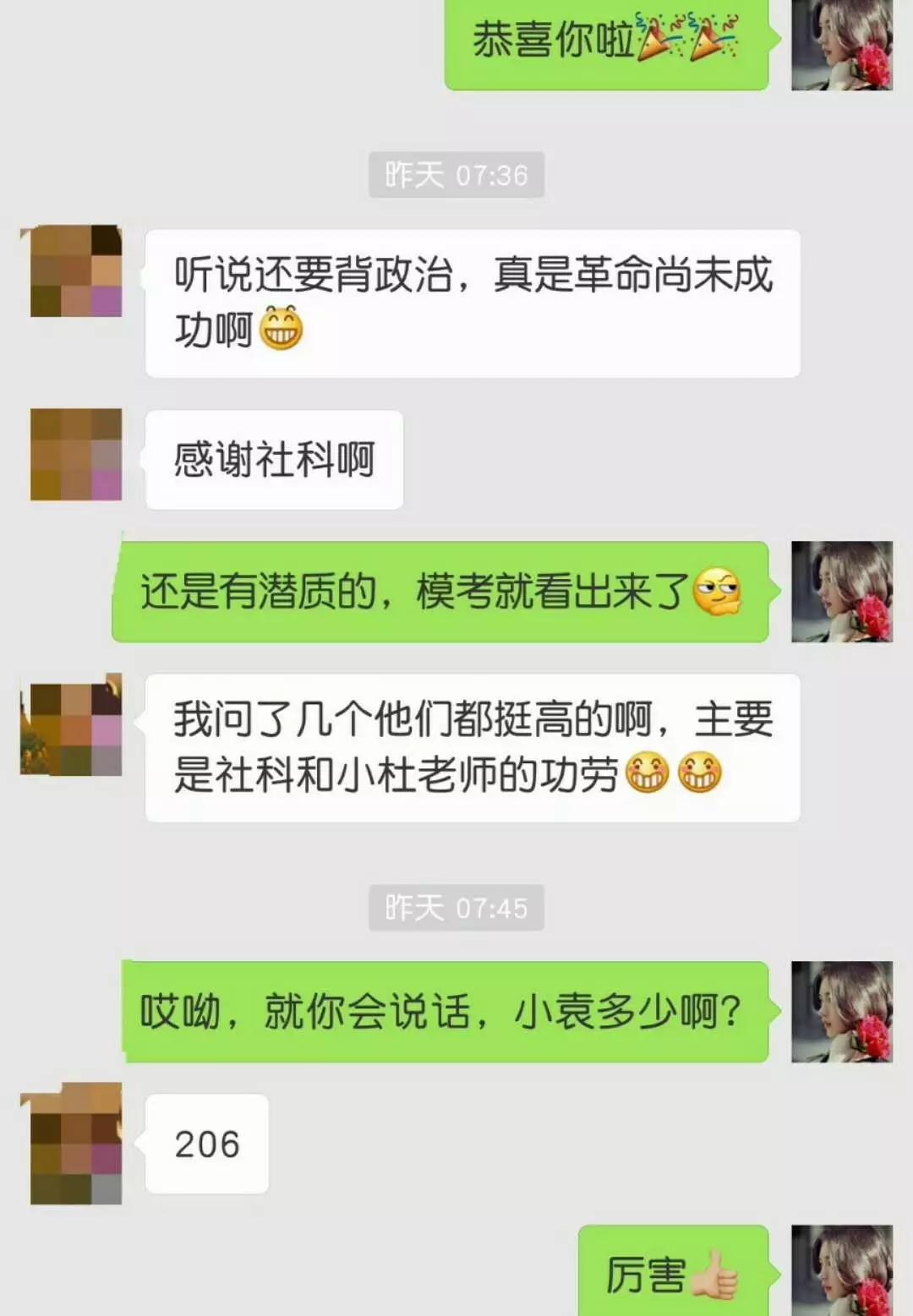Tap the contact avatar next to 听说还要背政治
913x1316 pixels.
click(75, 270)
